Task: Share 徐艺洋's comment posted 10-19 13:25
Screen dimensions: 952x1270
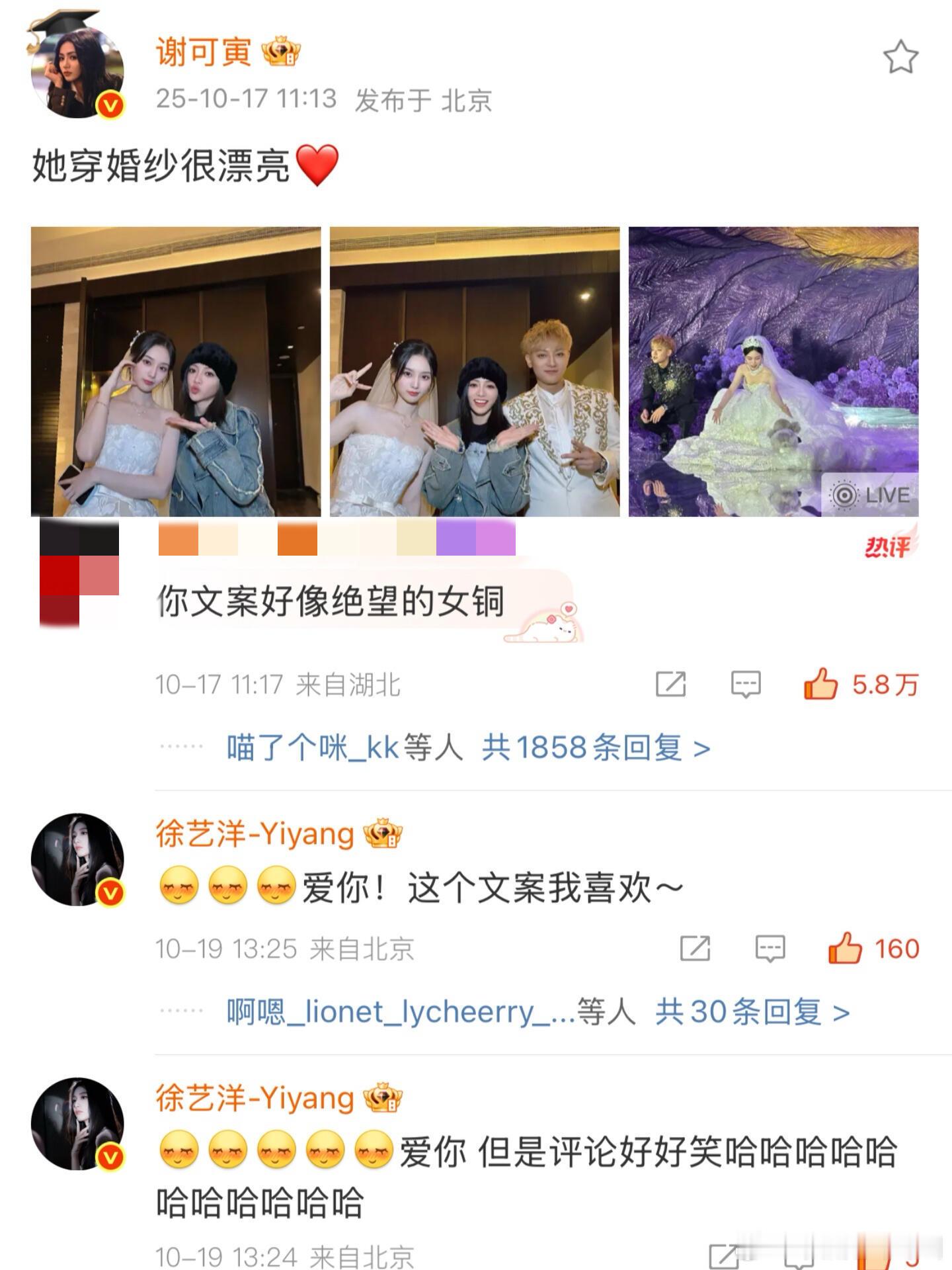Action: (x=695, y=949)
